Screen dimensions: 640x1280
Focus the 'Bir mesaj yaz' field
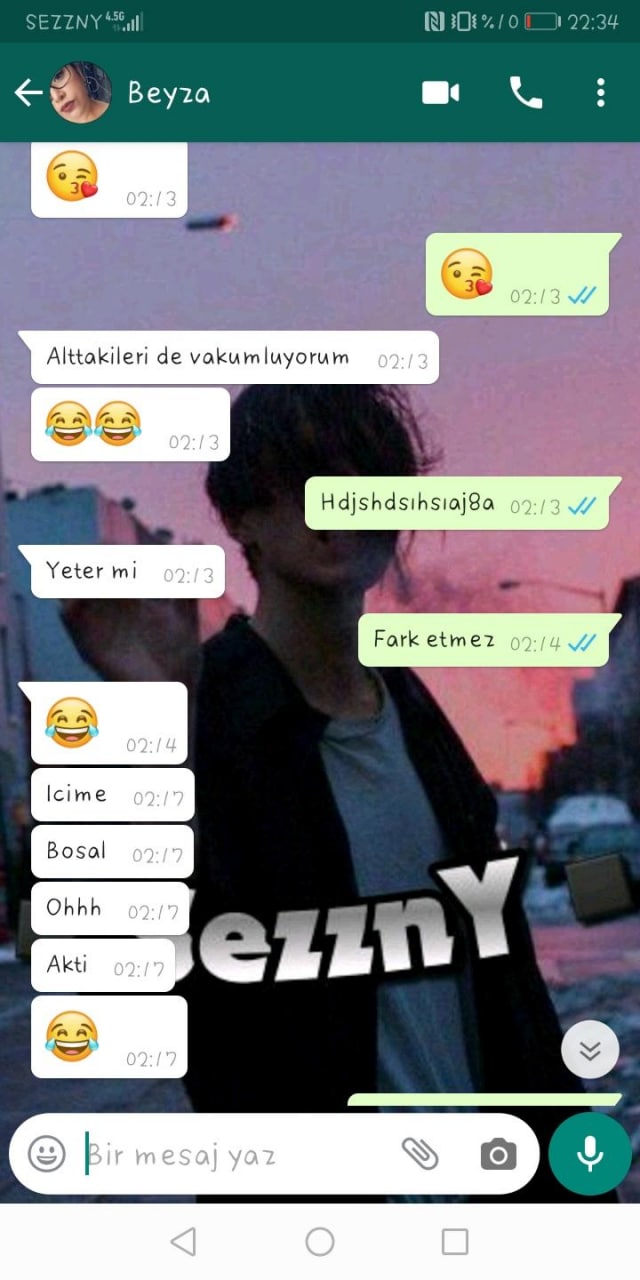(x=230, y=1156)
